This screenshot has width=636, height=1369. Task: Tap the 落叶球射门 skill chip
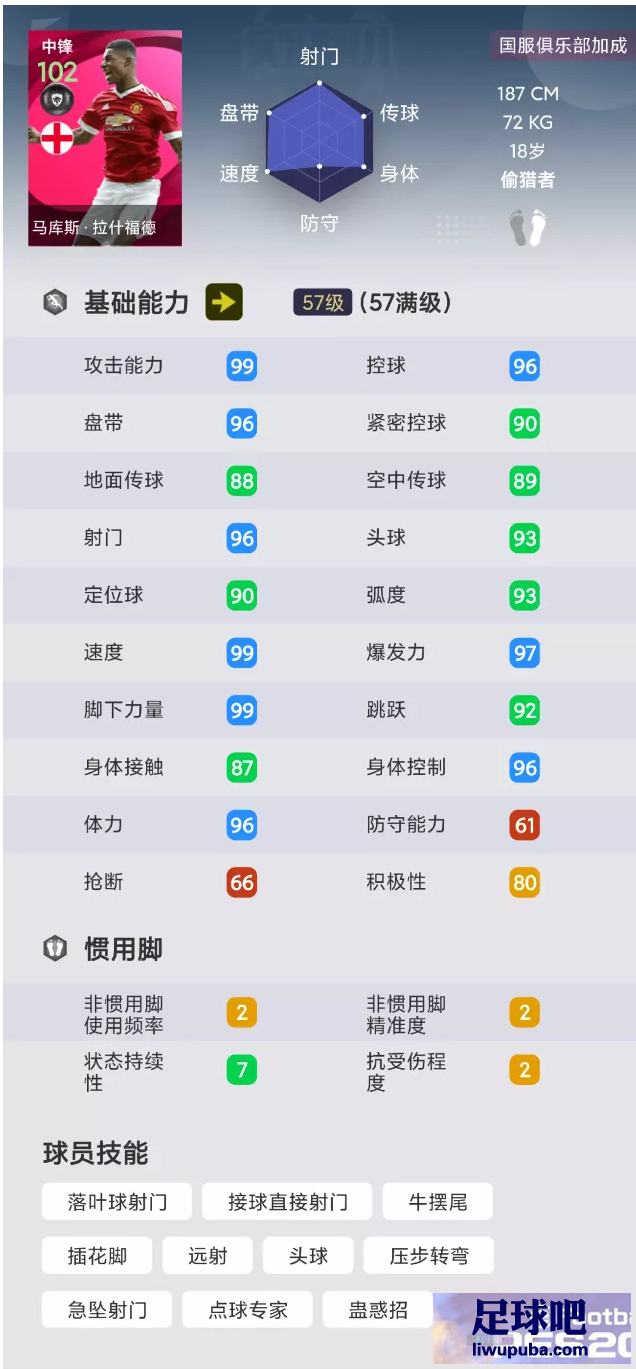pyautogui.click(x=117, y=1201)
